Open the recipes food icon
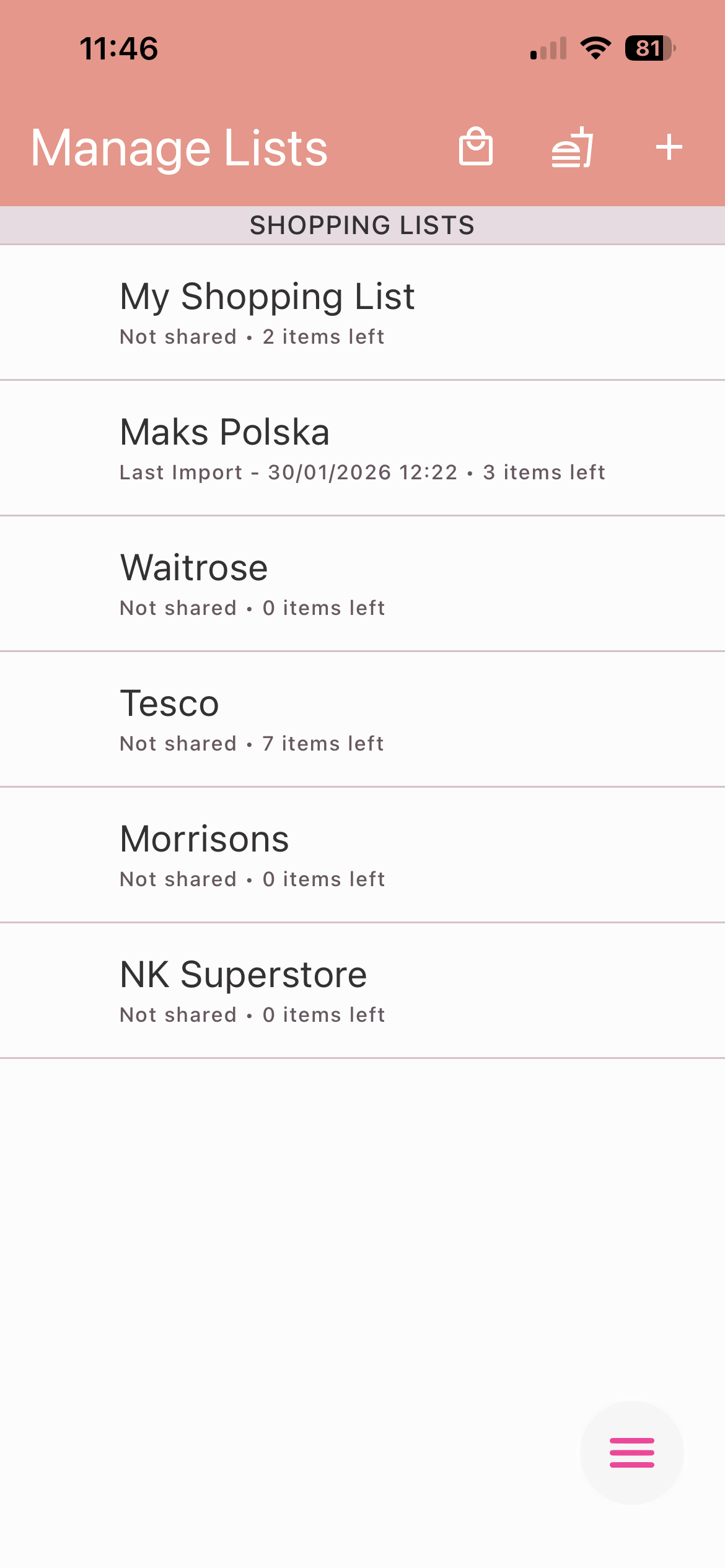This screenshot has width=725, height=1568. pyautogui.click(x=573, y=147)
